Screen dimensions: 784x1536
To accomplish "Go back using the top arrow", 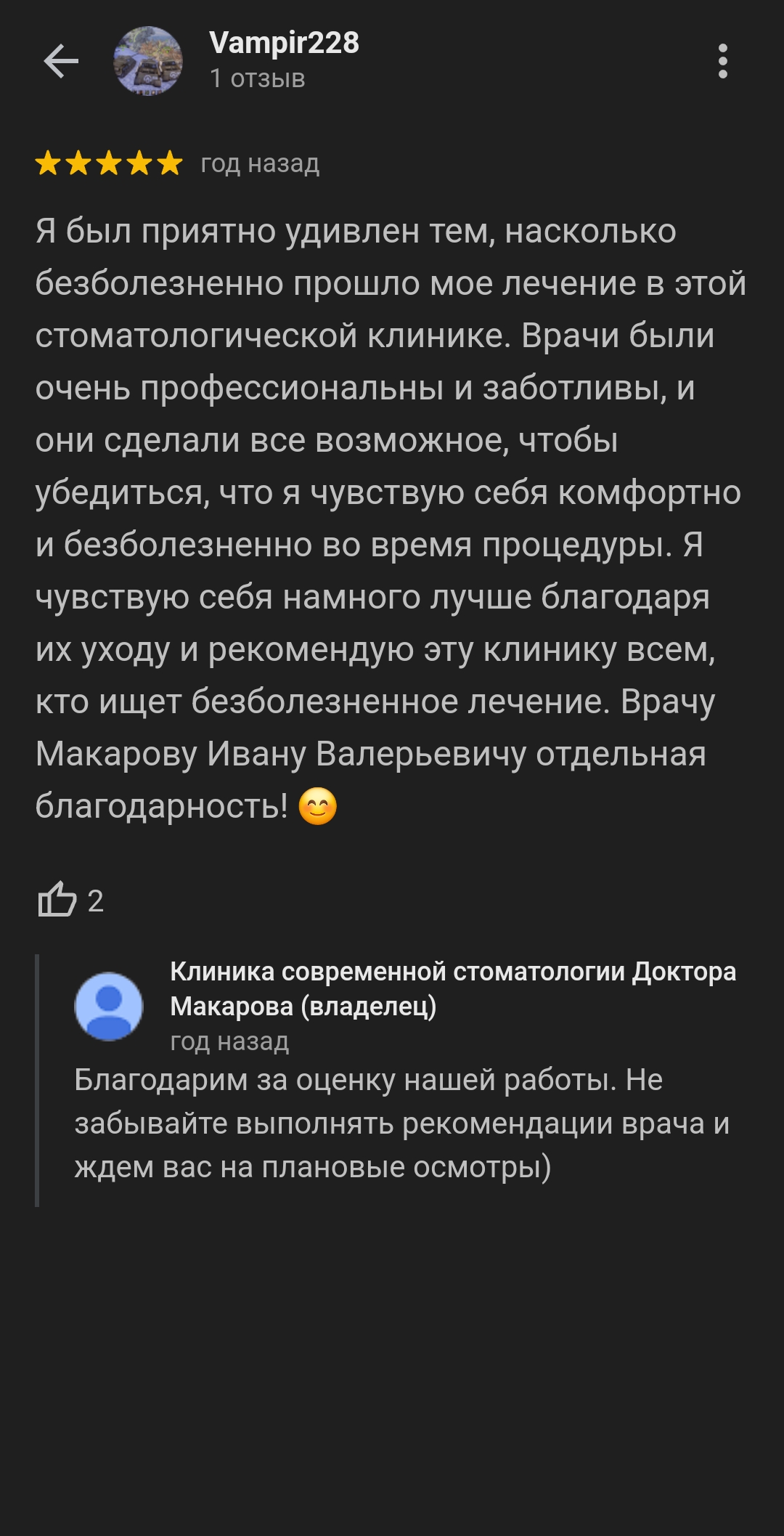I will pyautogui.click(x=61, y=61).
